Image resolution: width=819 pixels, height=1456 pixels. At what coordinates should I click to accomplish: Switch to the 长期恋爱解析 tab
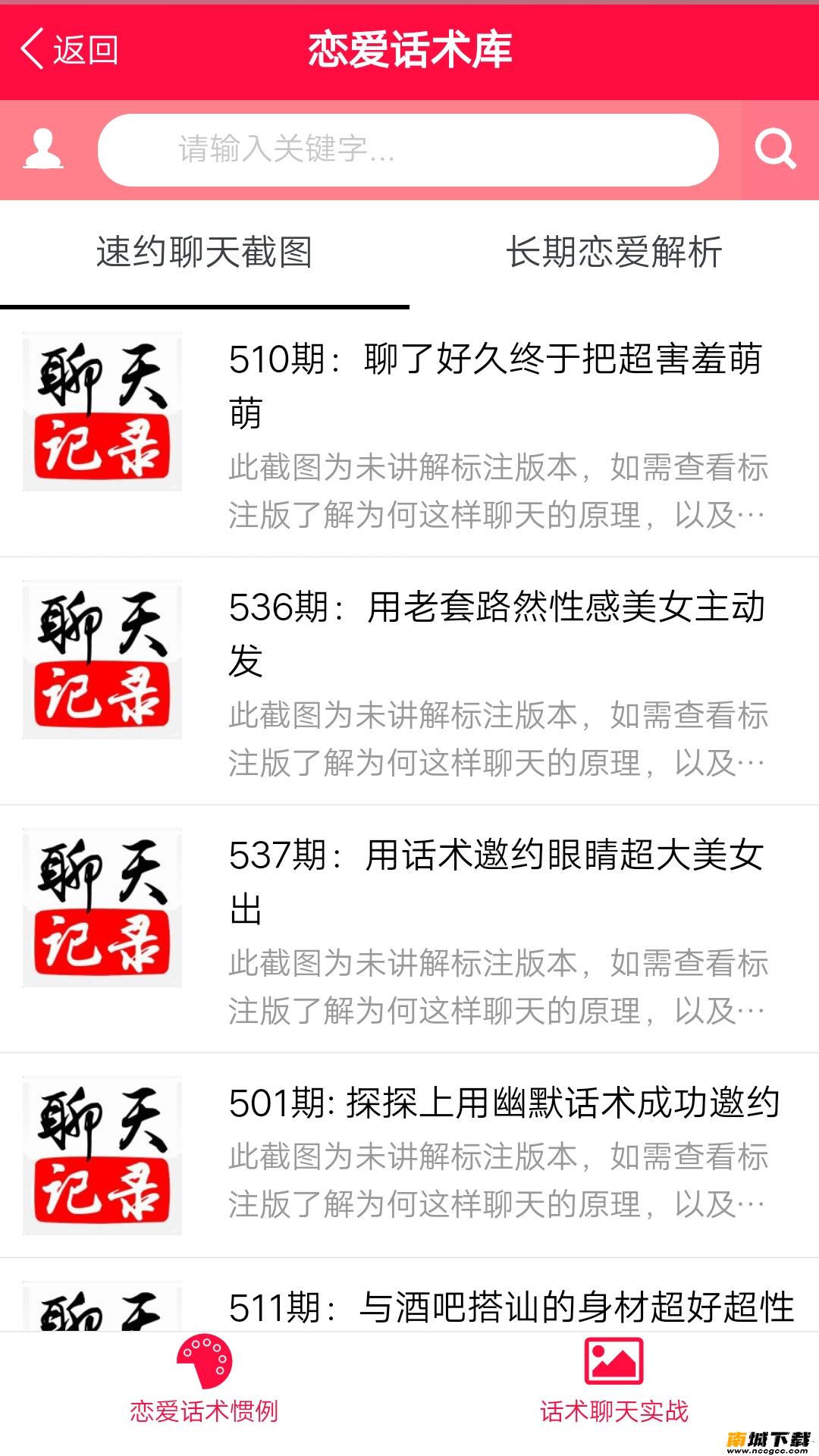[x=613, y=253]
